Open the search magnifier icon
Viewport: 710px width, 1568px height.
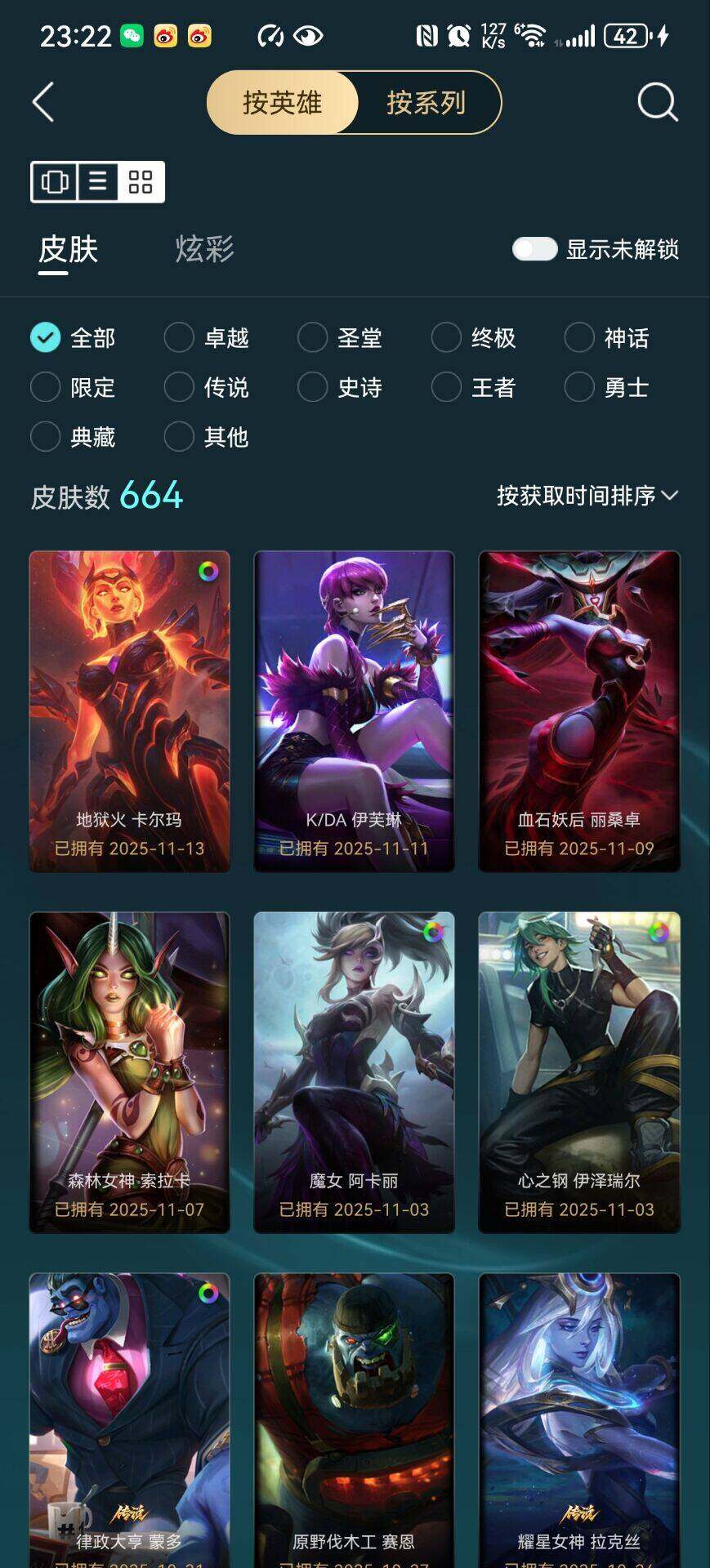click(x=657, y=103)
